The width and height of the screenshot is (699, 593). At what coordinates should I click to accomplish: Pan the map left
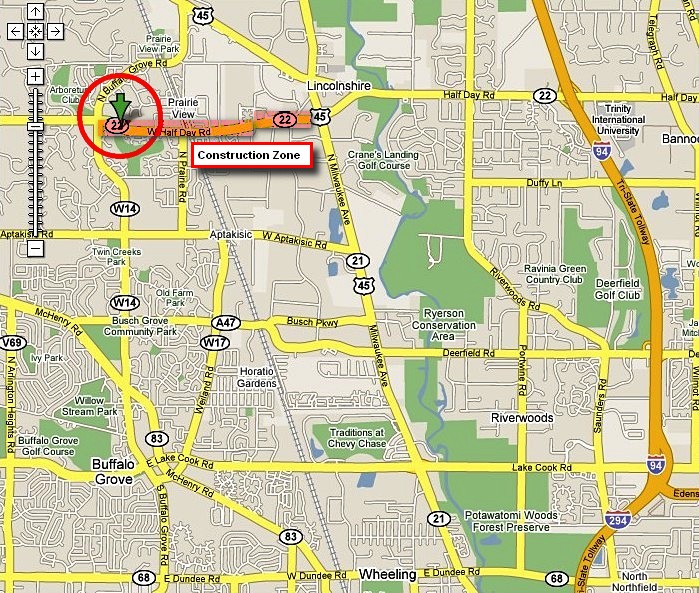[16, 31]
